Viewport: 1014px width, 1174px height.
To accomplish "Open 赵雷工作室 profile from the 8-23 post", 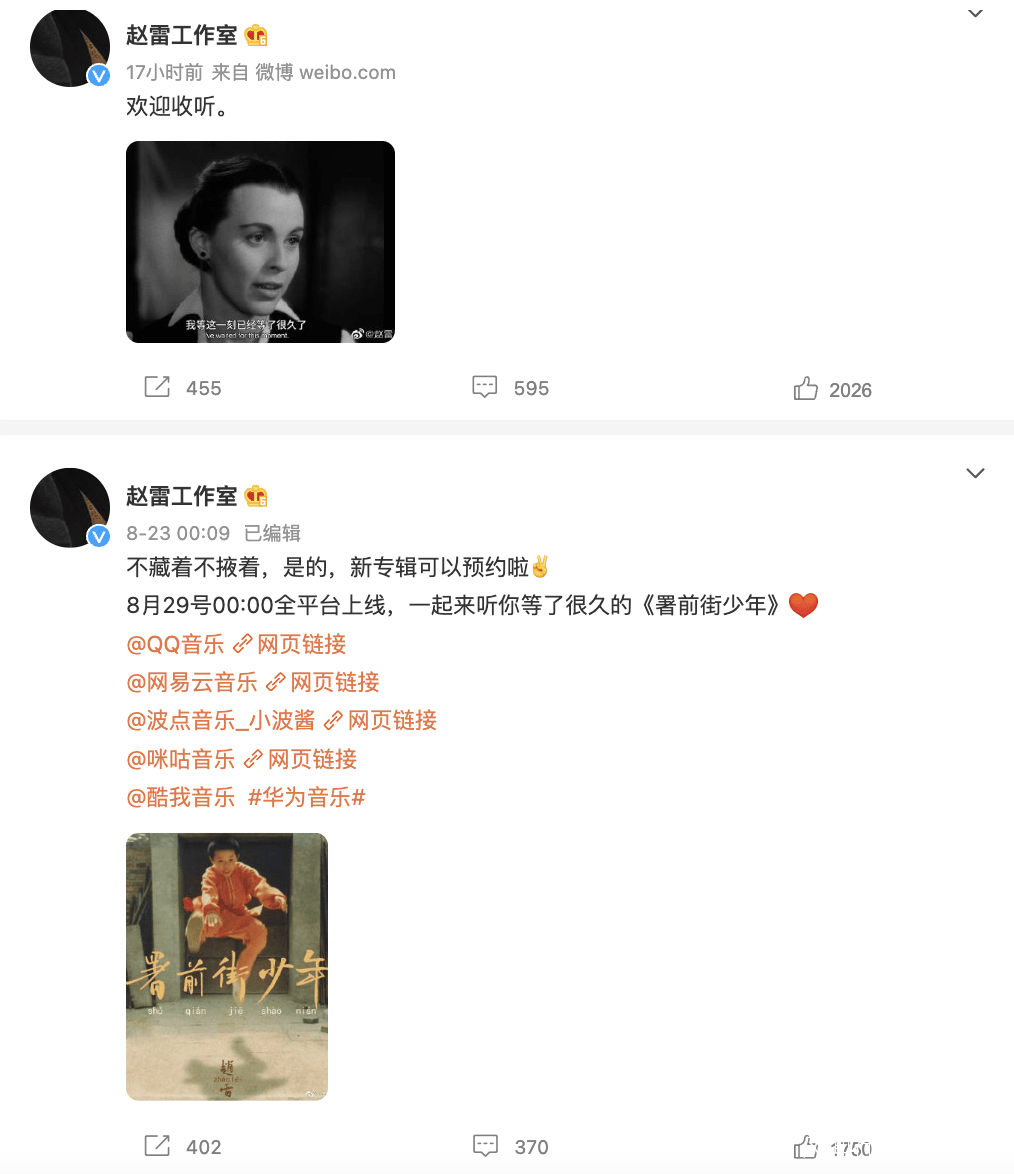I will coord(181,496).
